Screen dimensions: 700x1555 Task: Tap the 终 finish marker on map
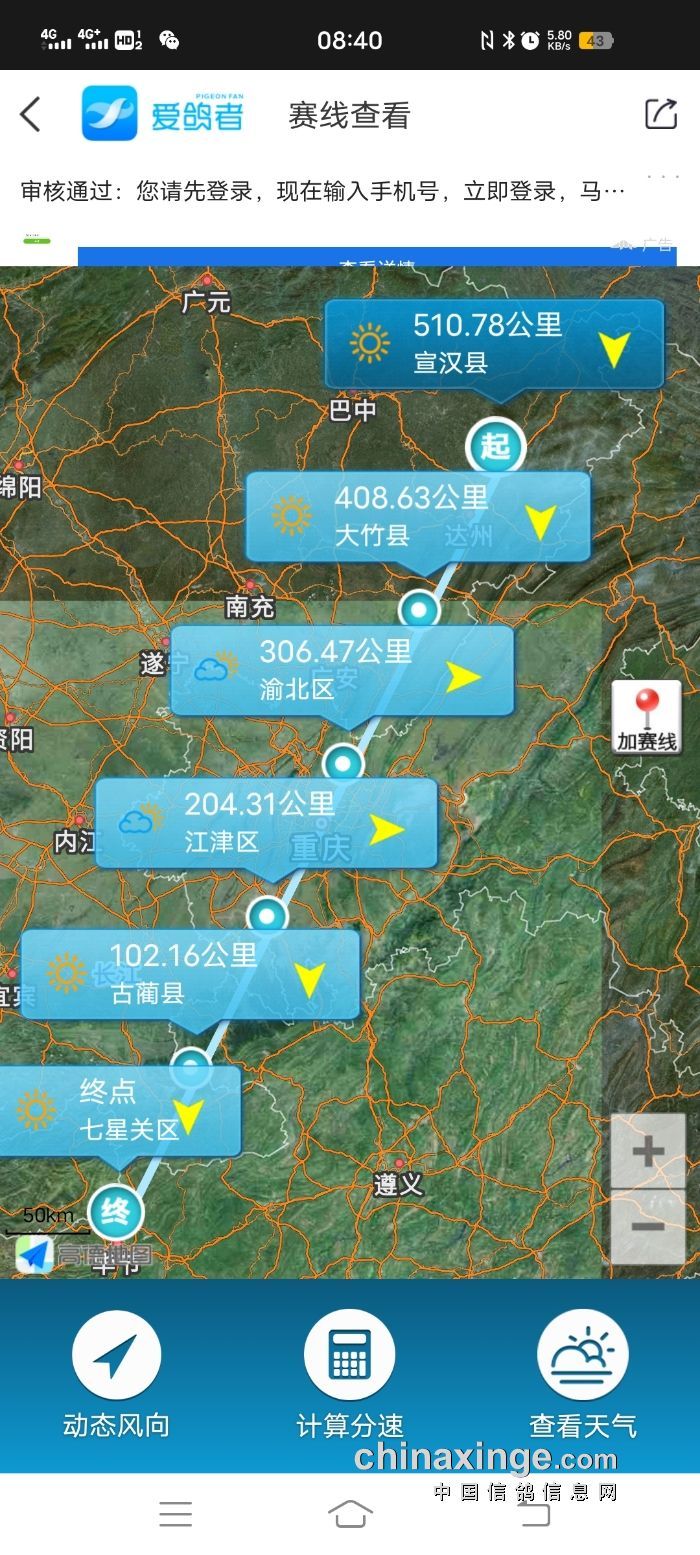tap(116, 1212)
